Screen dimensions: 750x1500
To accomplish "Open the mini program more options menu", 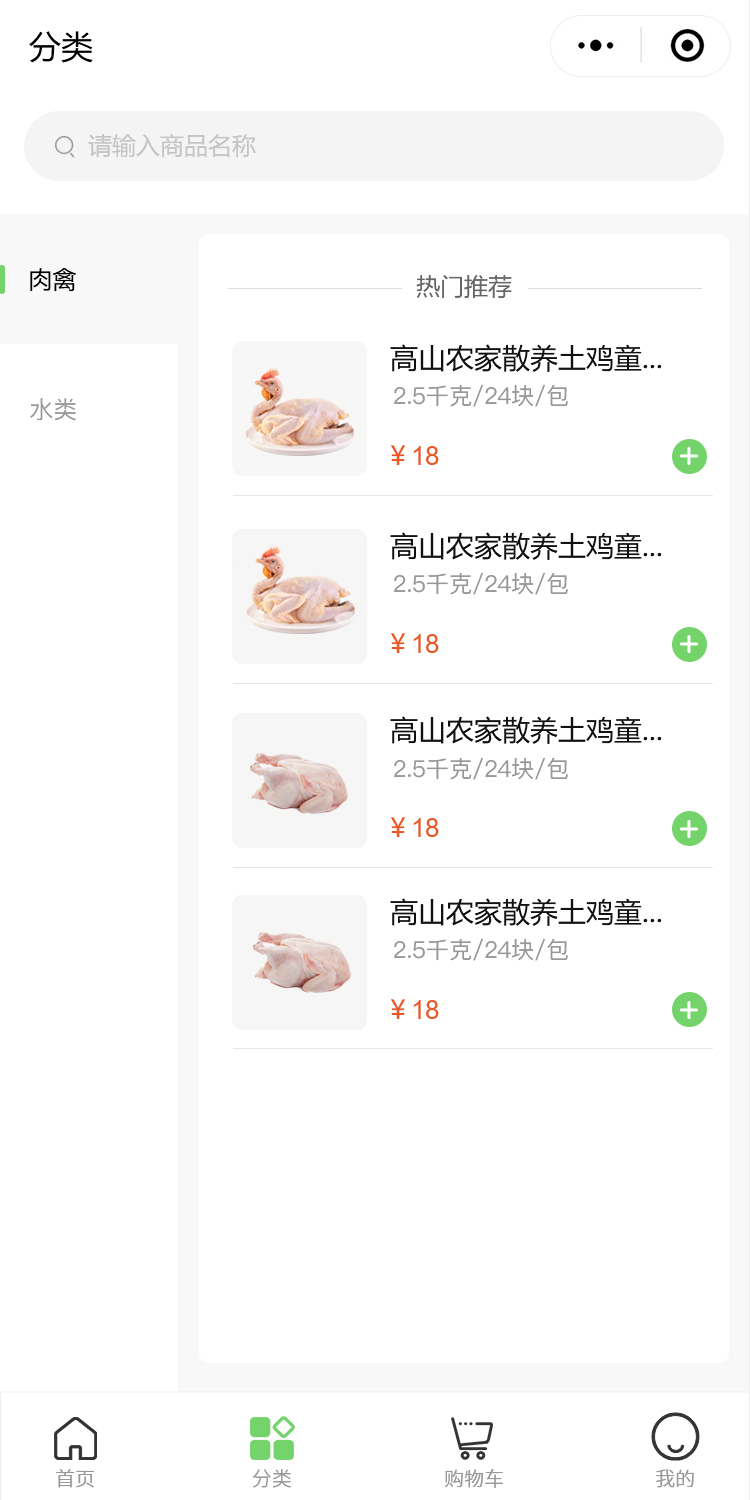I will coord(596,46).
